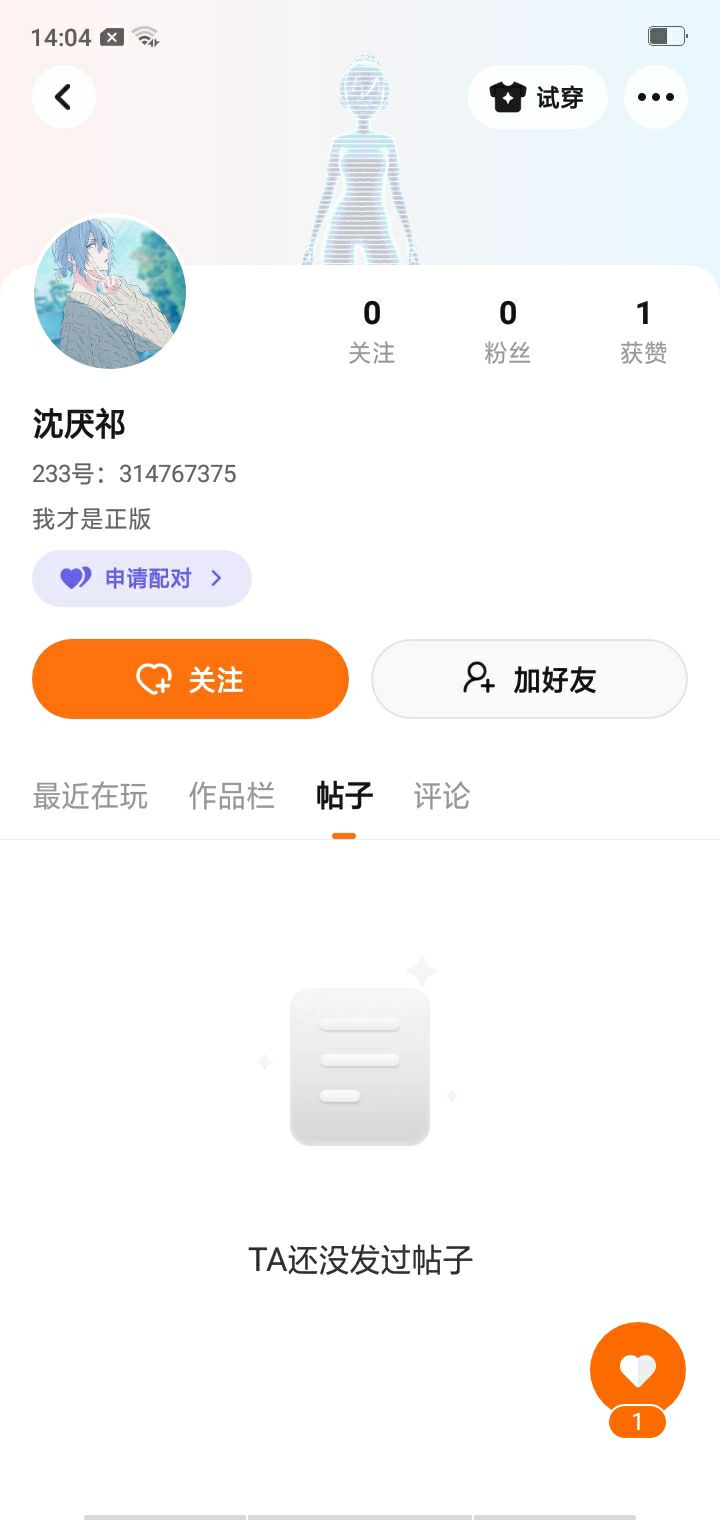Viewport: 720px width, 1520px height.
Task: Open 沈厌祁's profile avatar
Action: 110,293
